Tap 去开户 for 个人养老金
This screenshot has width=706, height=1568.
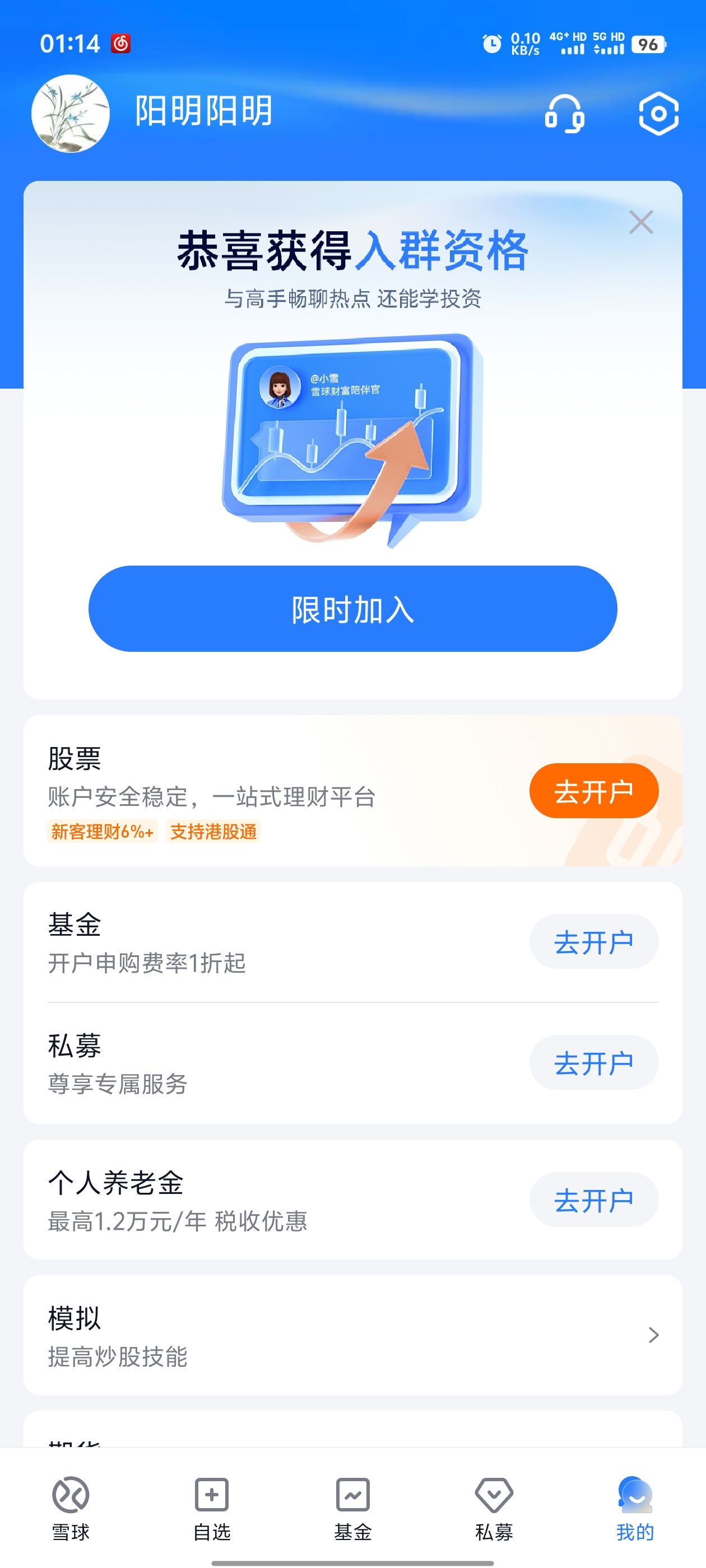(593, 1200)
